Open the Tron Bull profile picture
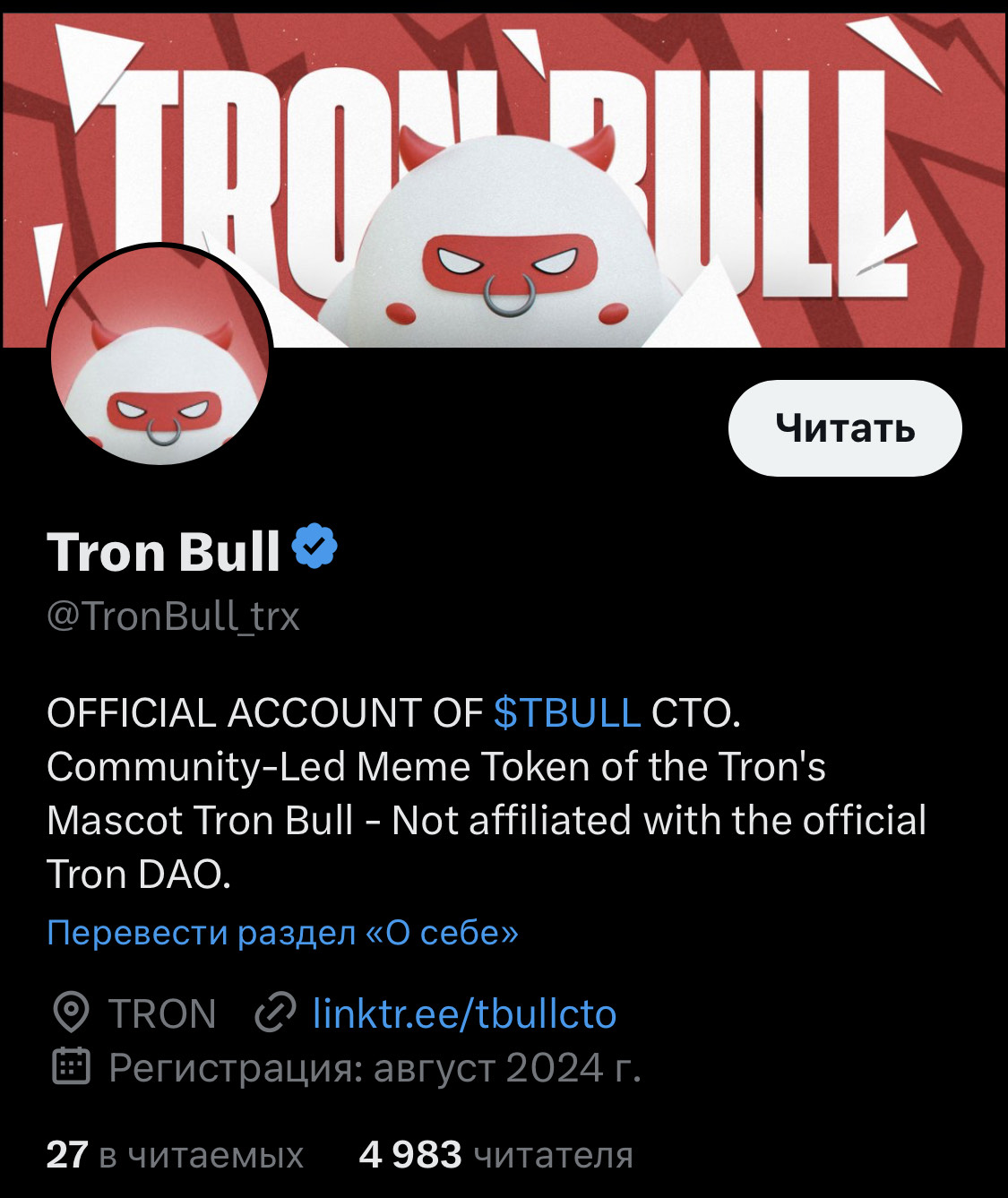 click(x=160, y=357)
